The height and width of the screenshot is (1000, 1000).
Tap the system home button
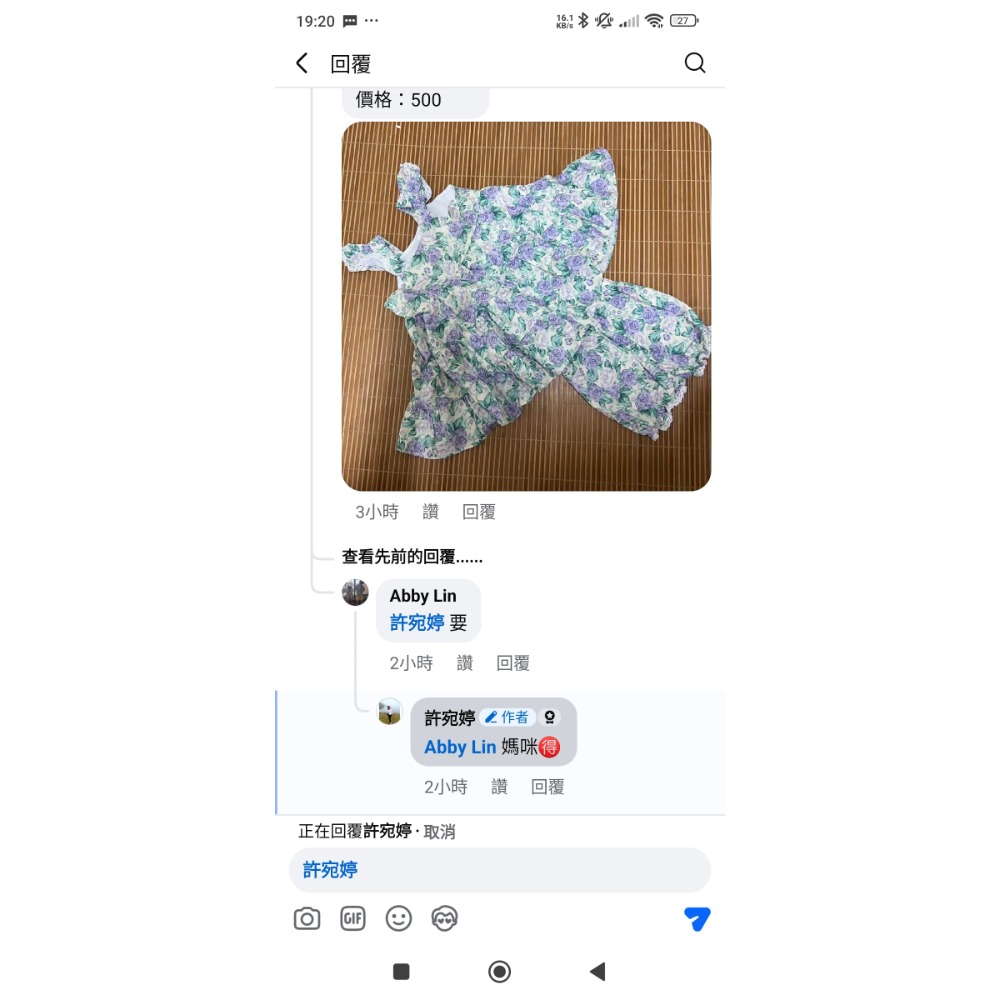pos(499,971)
